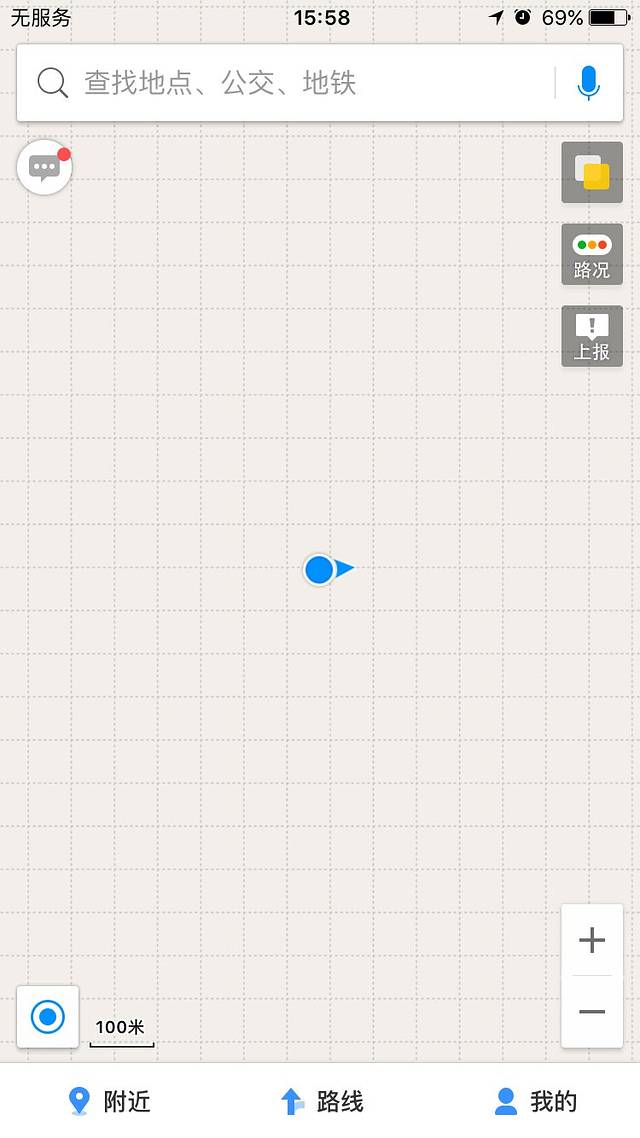Report an incident via 上报
Image resolution: width=640 pixels, height=1138 pixels.
(x=592, y=337)
